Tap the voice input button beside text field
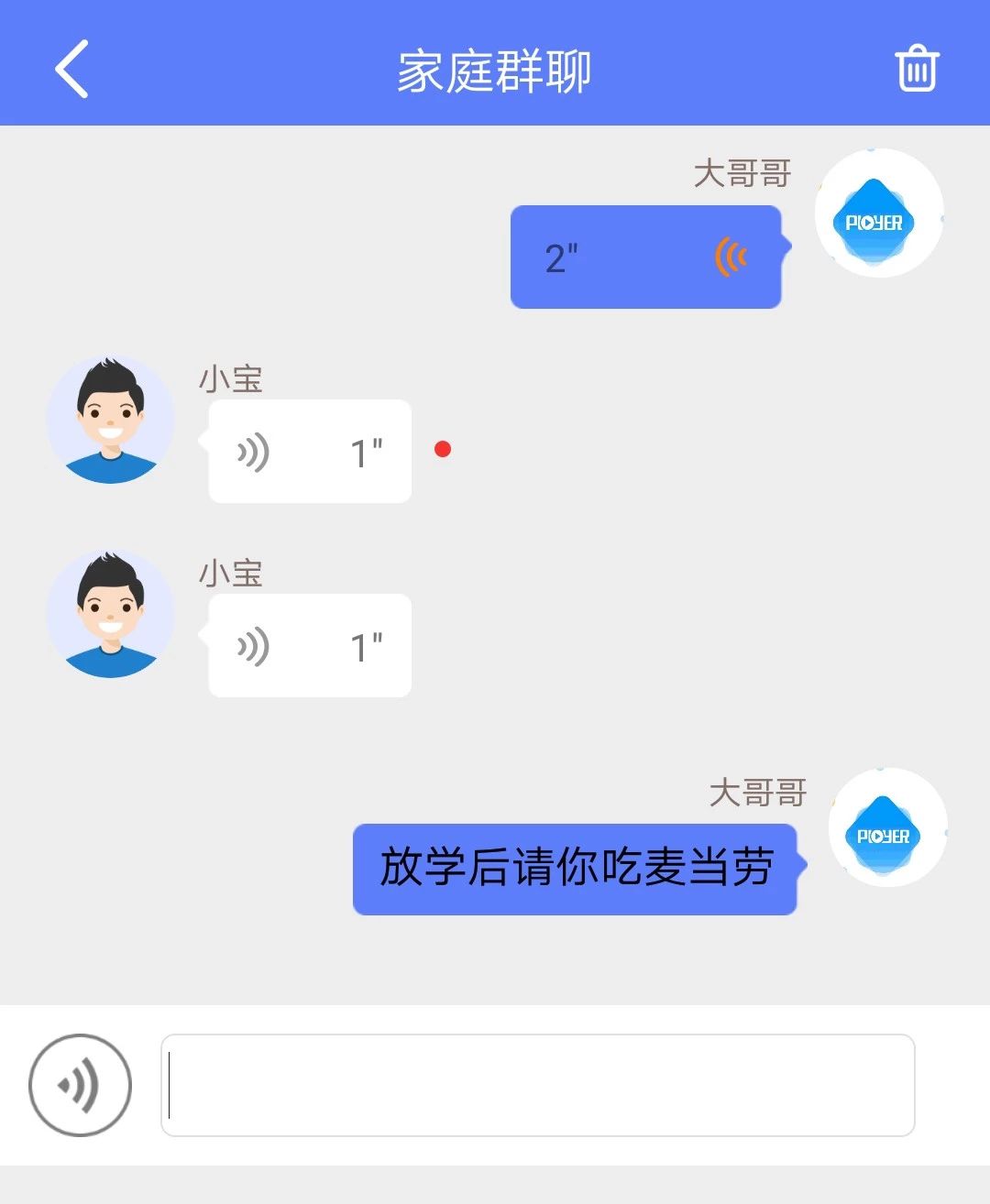 pos(81,1085)
